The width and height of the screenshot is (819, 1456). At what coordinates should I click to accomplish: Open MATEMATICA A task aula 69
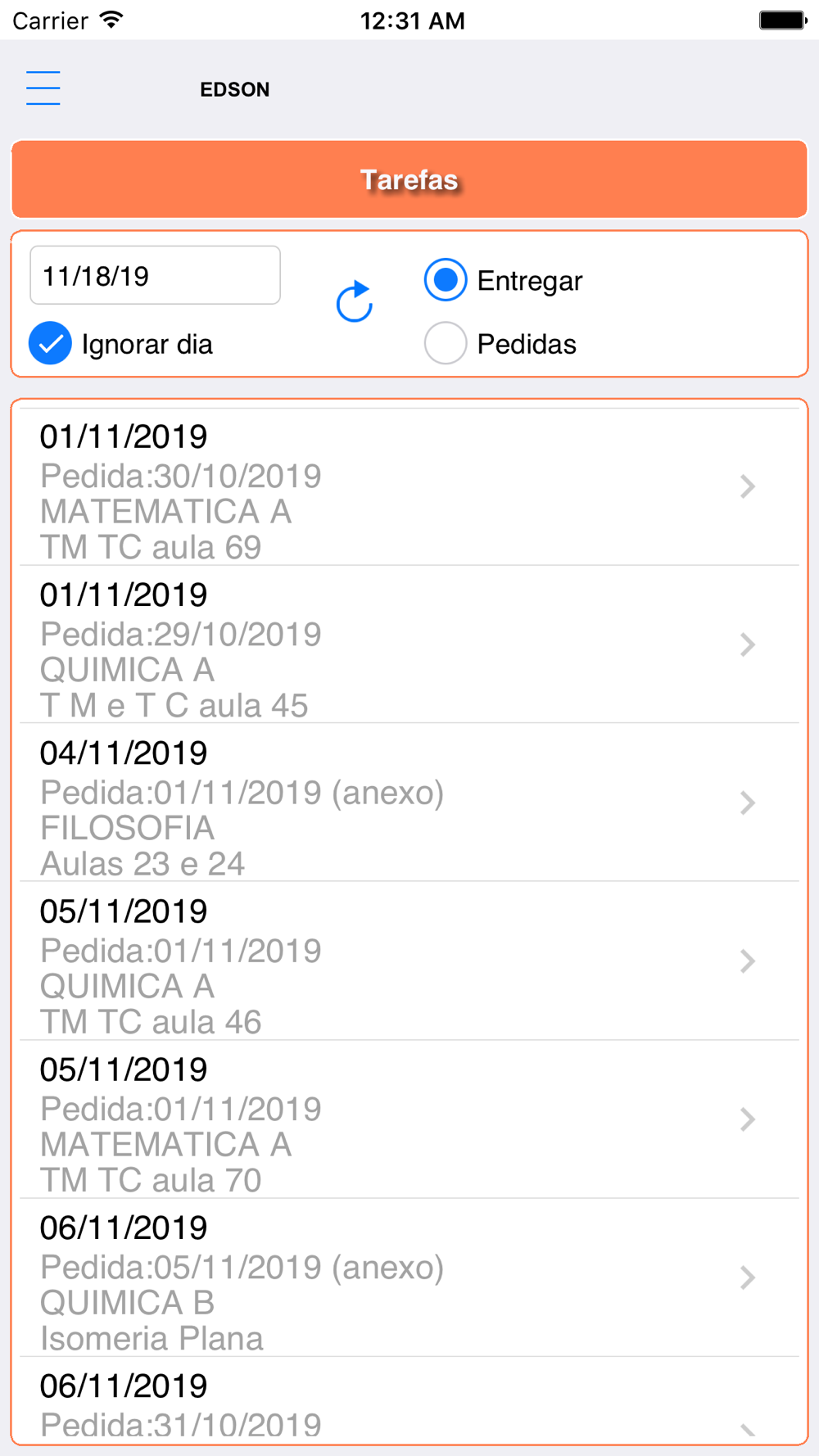click(409, 487)
